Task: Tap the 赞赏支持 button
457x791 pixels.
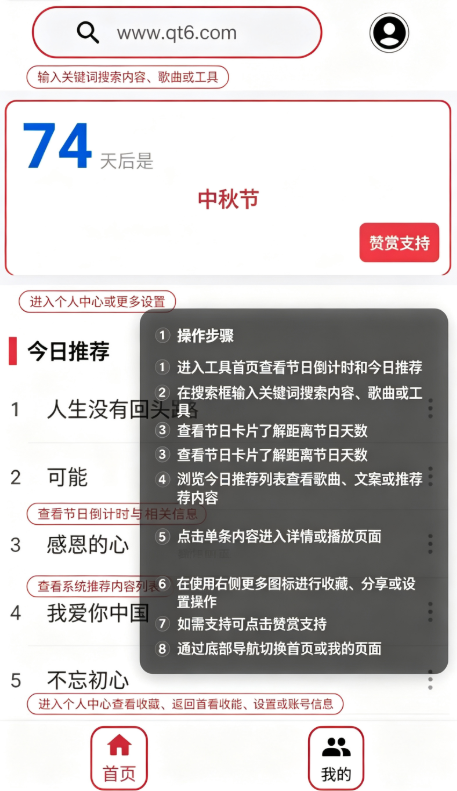Action: click(399, 243)
